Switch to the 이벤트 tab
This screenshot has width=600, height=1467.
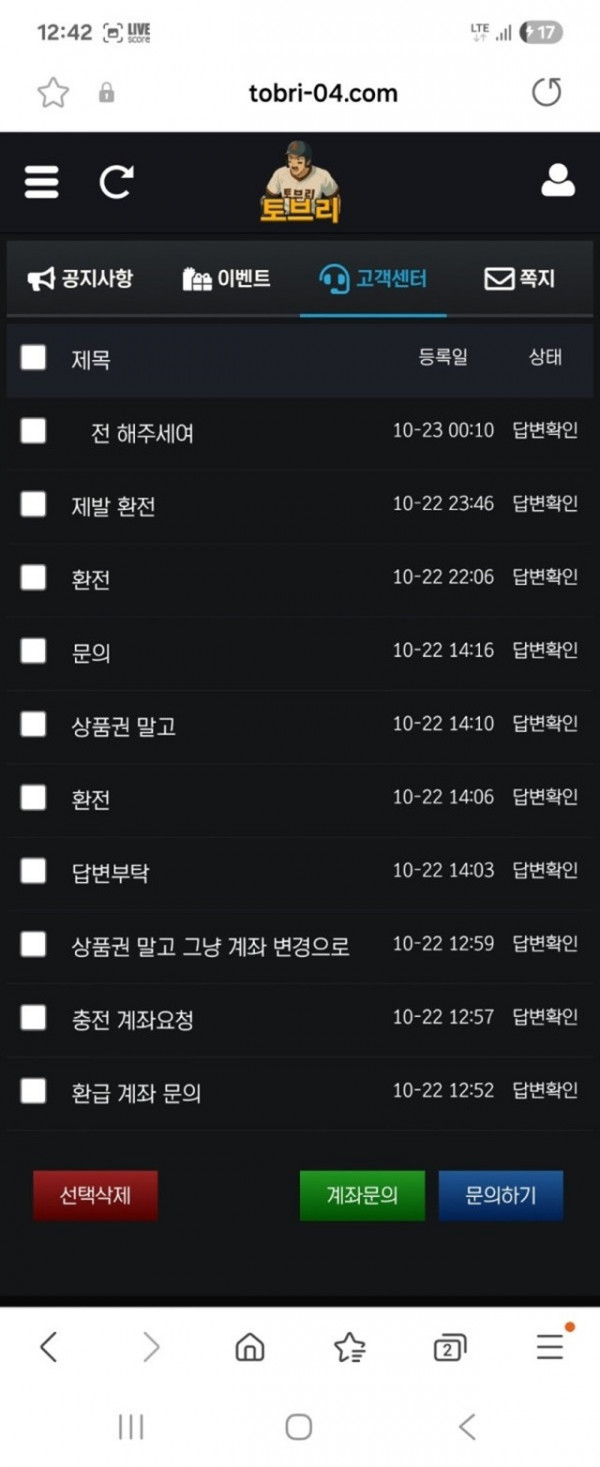click(x=226, y=279)
